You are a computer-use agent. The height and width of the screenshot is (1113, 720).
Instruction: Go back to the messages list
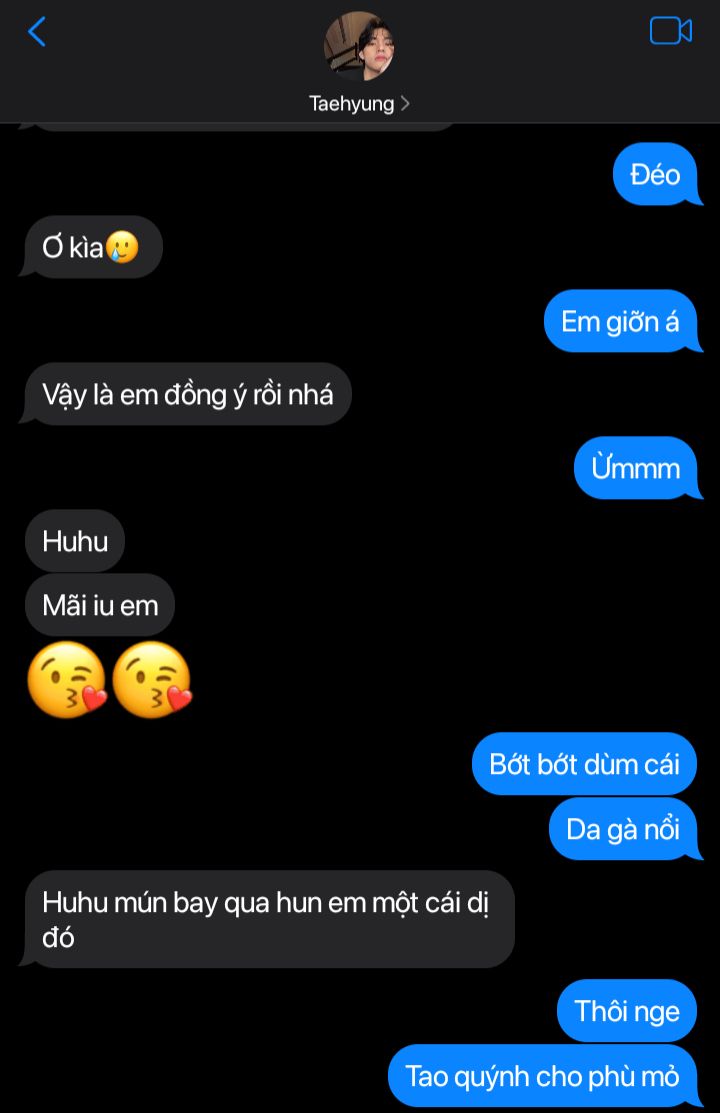click(37, 32)
